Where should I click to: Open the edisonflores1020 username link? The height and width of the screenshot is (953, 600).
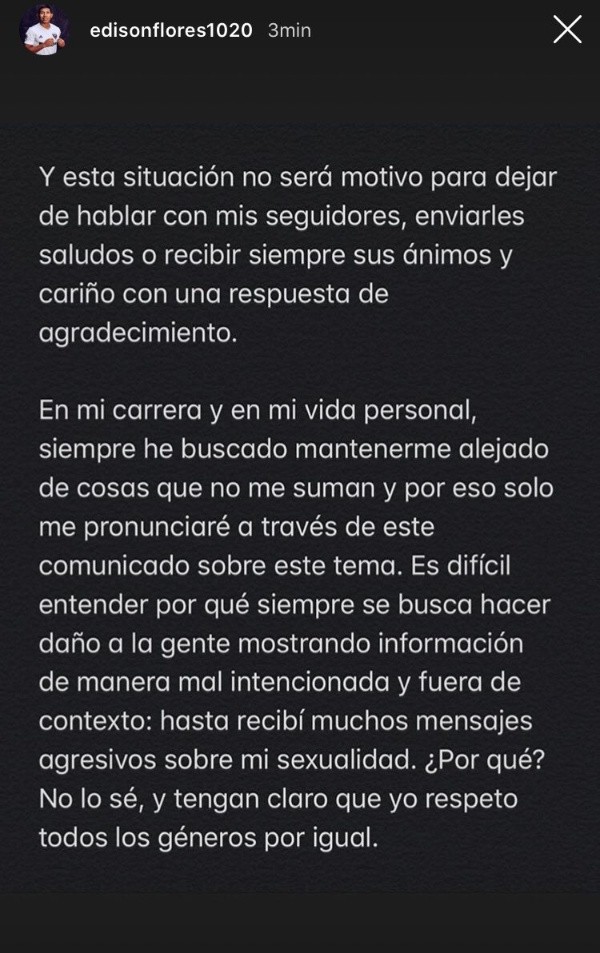(x=171, y=31)
